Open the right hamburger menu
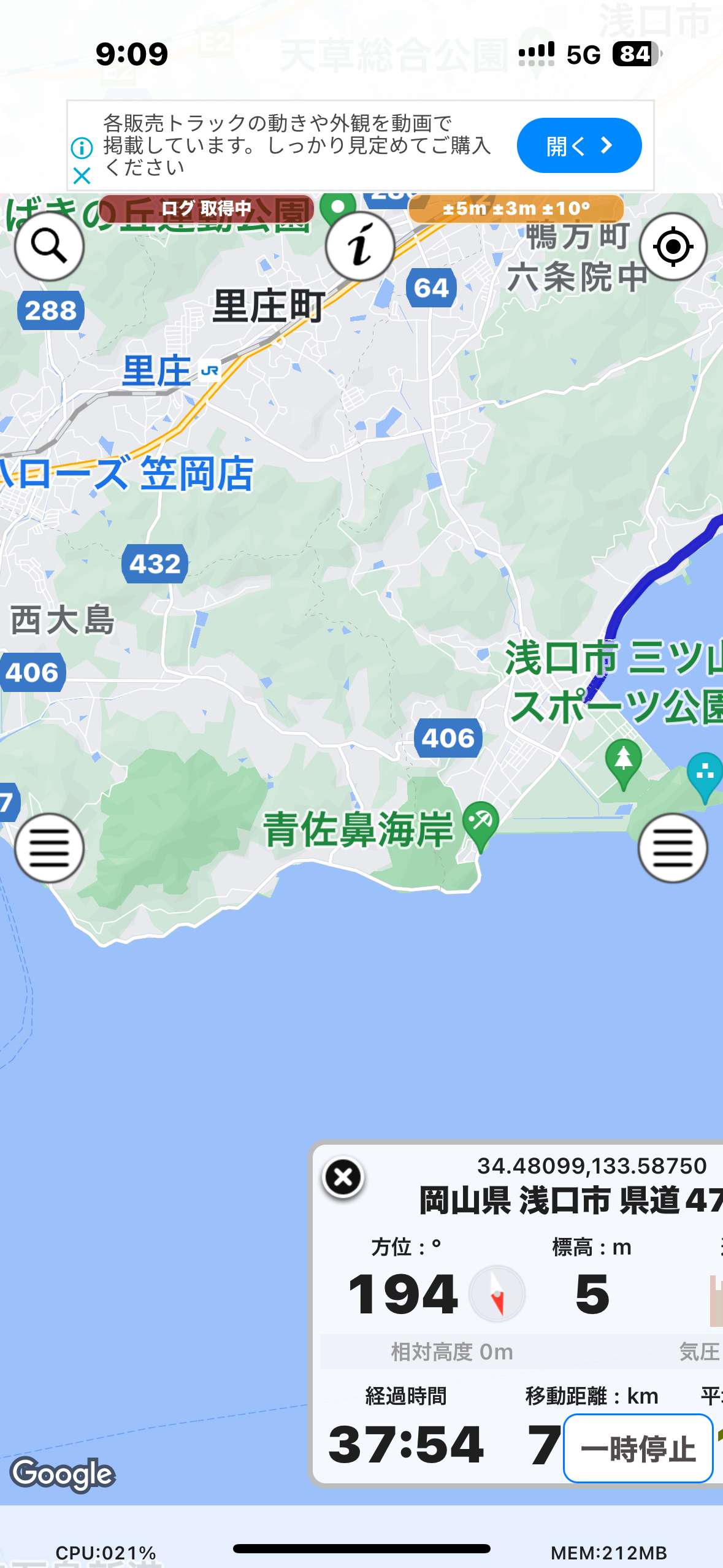The image size is (723, 1568). [x=673, y=848]
